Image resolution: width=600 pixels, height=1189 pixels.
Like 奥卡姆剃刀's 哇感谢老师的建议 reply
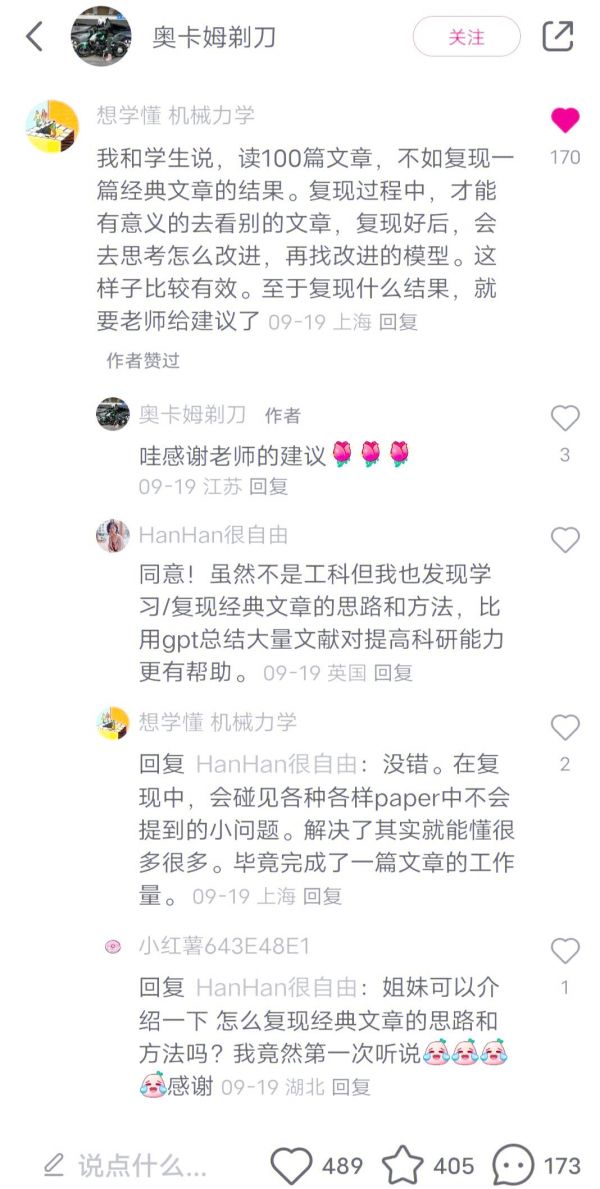pyautogui.click(x=565, y=418)
